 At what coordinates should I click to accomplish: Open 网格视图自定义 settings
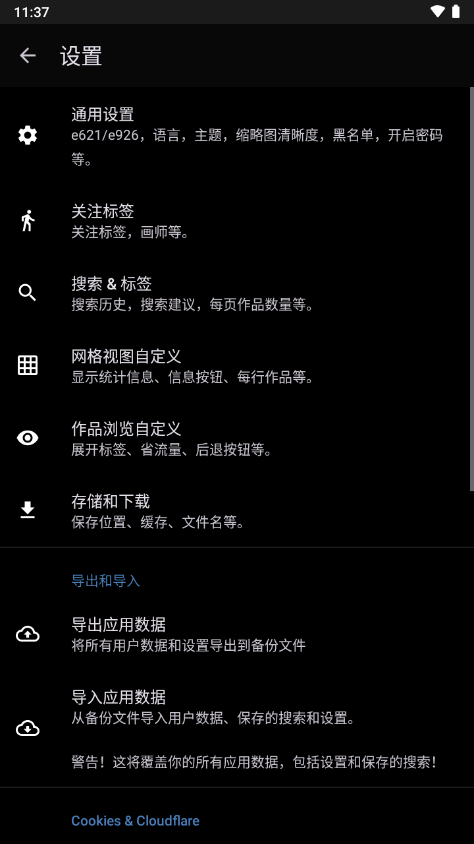pos(235,366)
